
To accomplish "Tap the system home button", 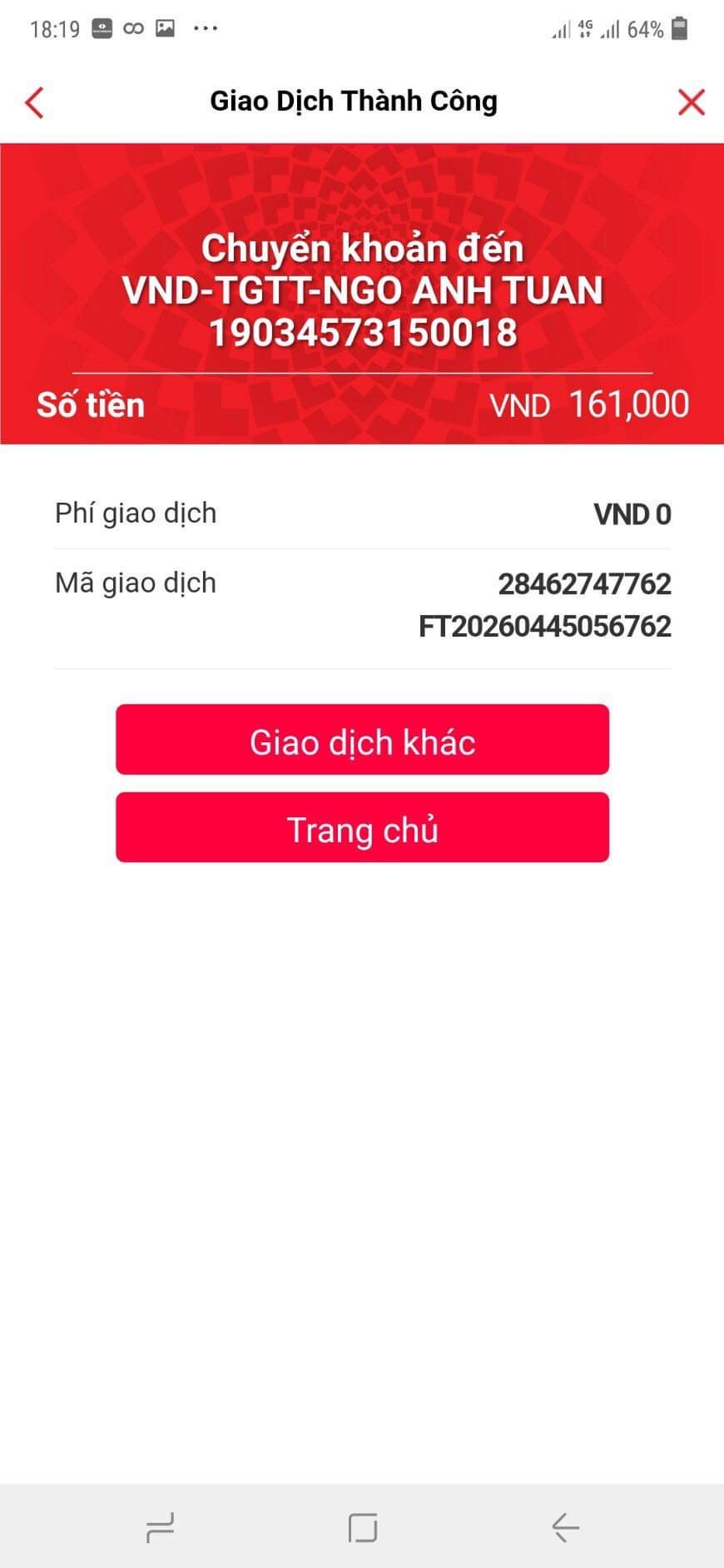I will [x=362, y=1527].
